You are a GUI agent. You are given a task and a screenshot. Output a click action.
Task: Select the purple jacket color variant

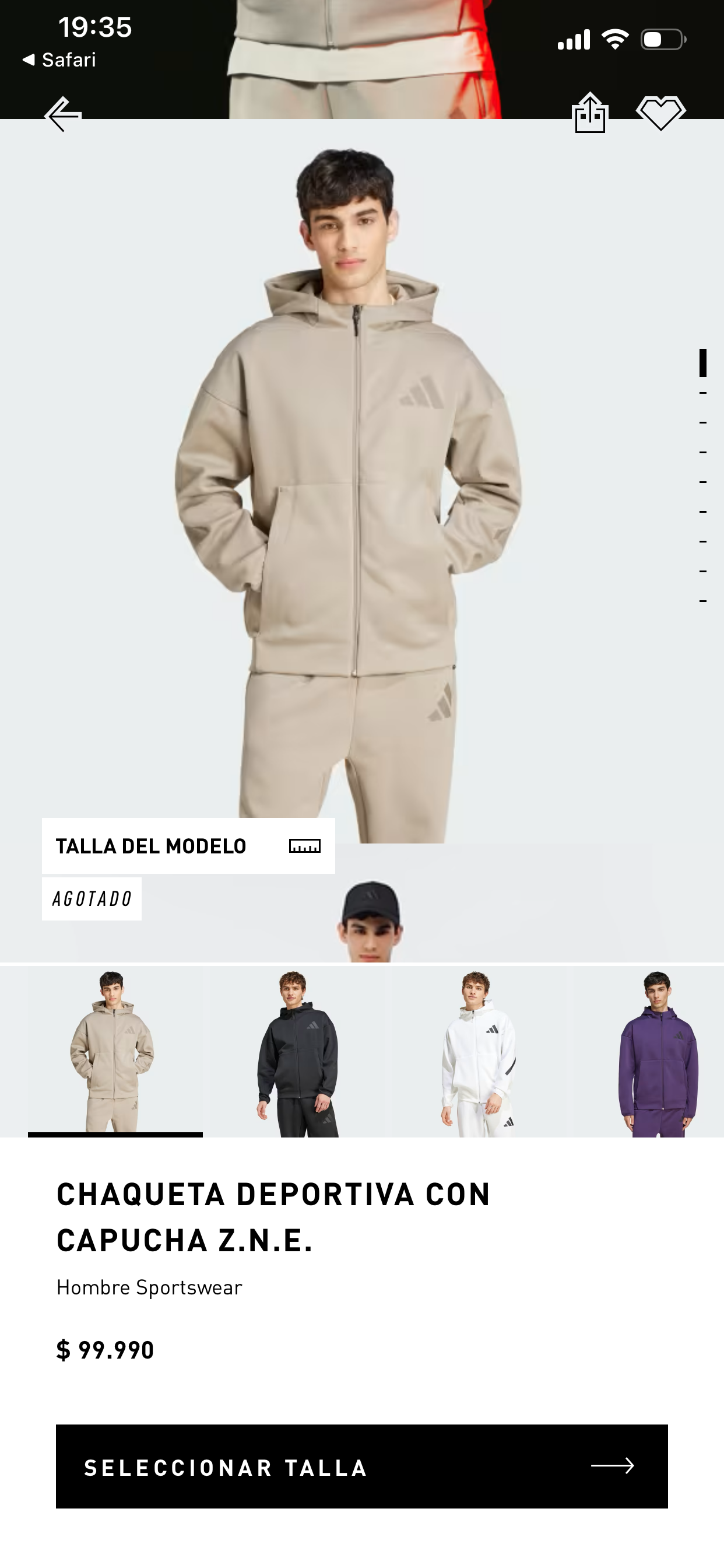pyautogui.click(x=657, y=1053)
